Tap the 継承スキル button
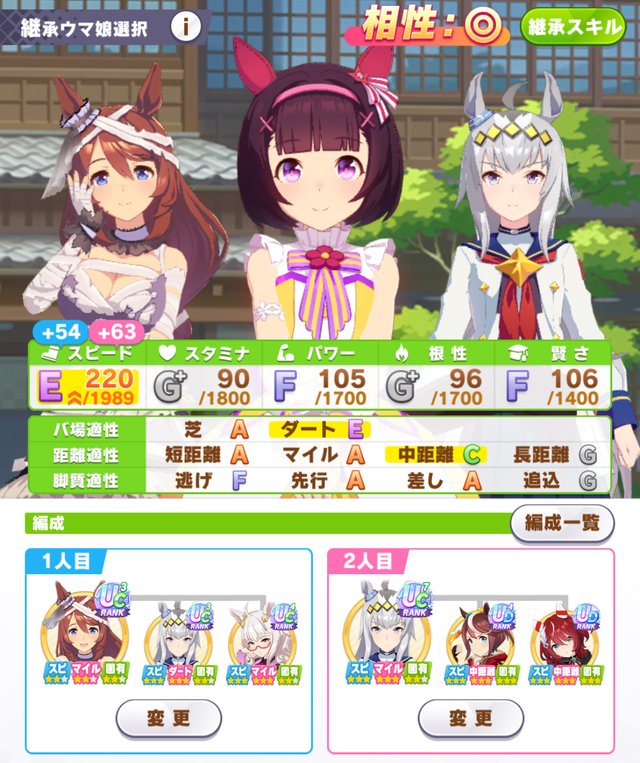 pos(574,27)
